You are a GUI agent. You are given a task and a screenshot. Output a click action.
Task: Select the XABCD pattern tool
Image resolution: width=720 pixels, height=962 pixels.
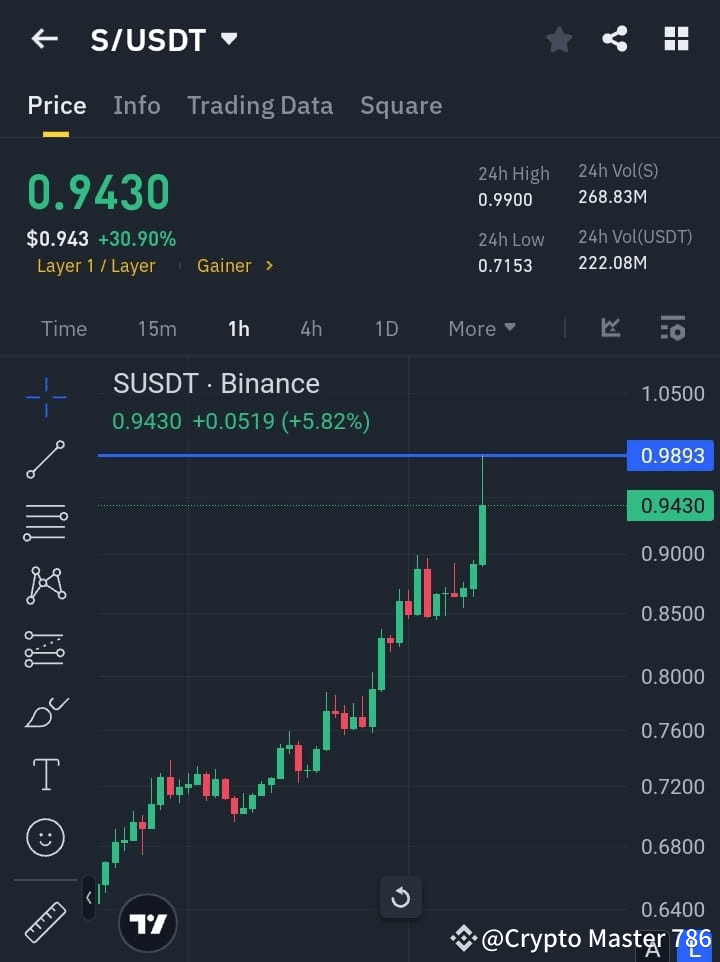click(45, 586)
